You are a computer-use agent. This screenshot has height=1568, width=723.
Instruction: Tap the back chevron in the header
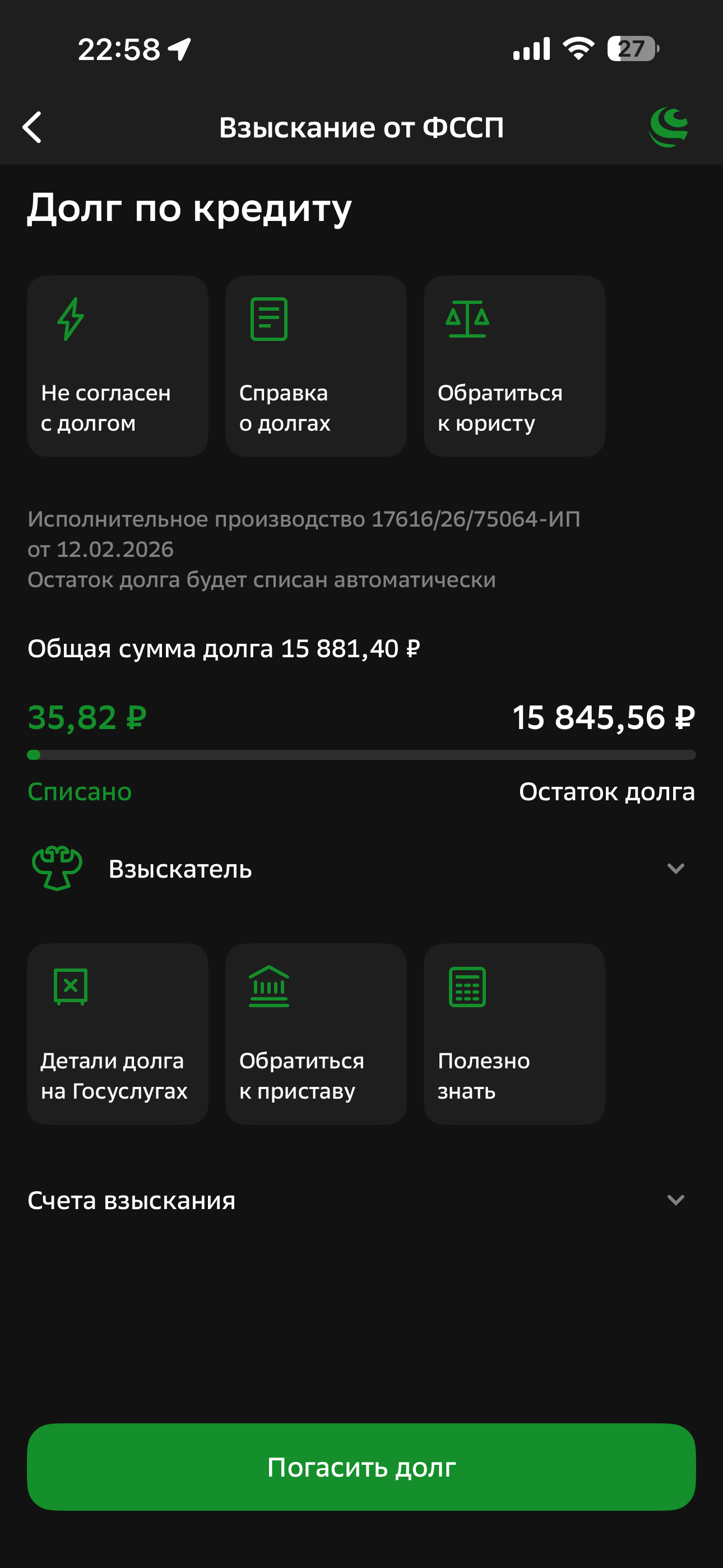tap(31, 127)
